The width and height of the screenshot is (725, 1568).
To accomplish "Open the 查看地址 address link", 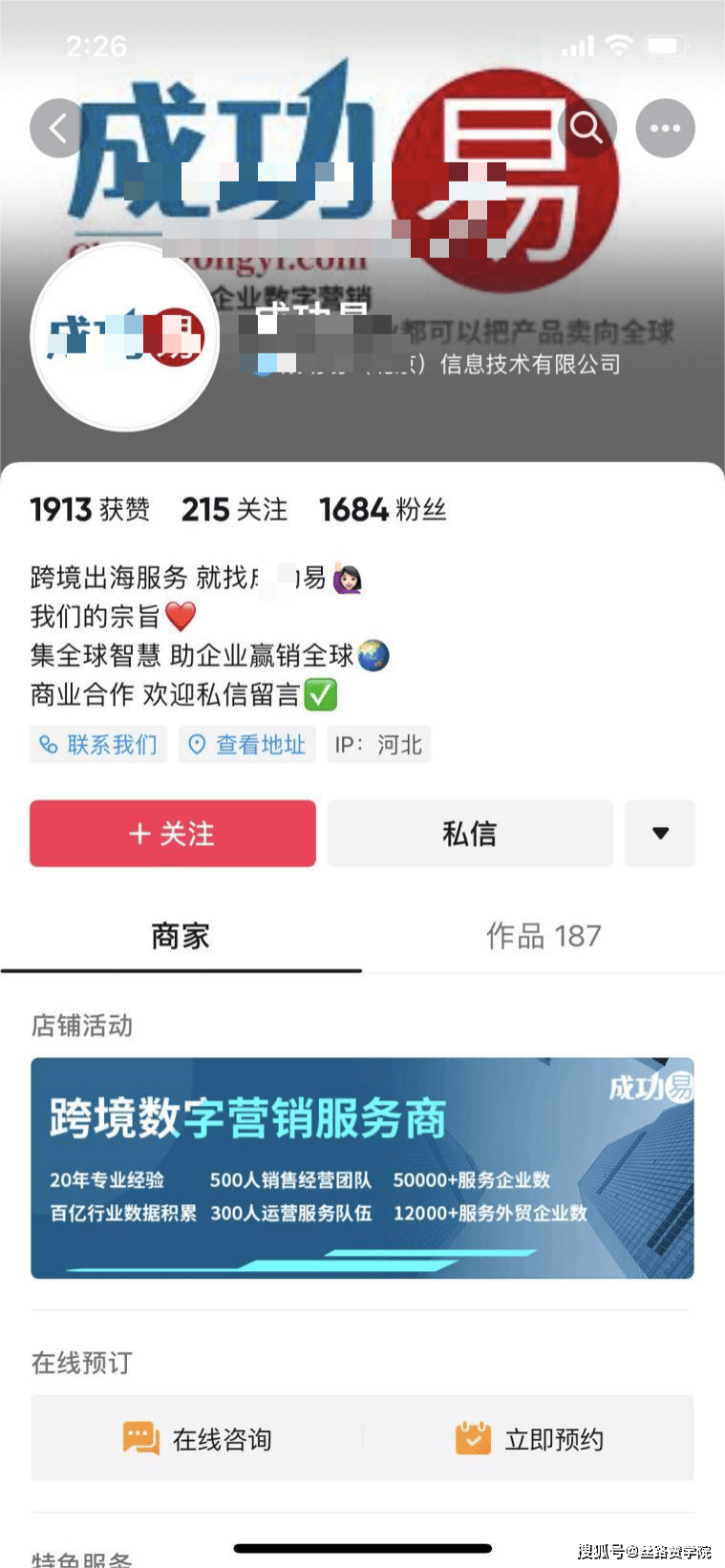I will click(247, 745).
